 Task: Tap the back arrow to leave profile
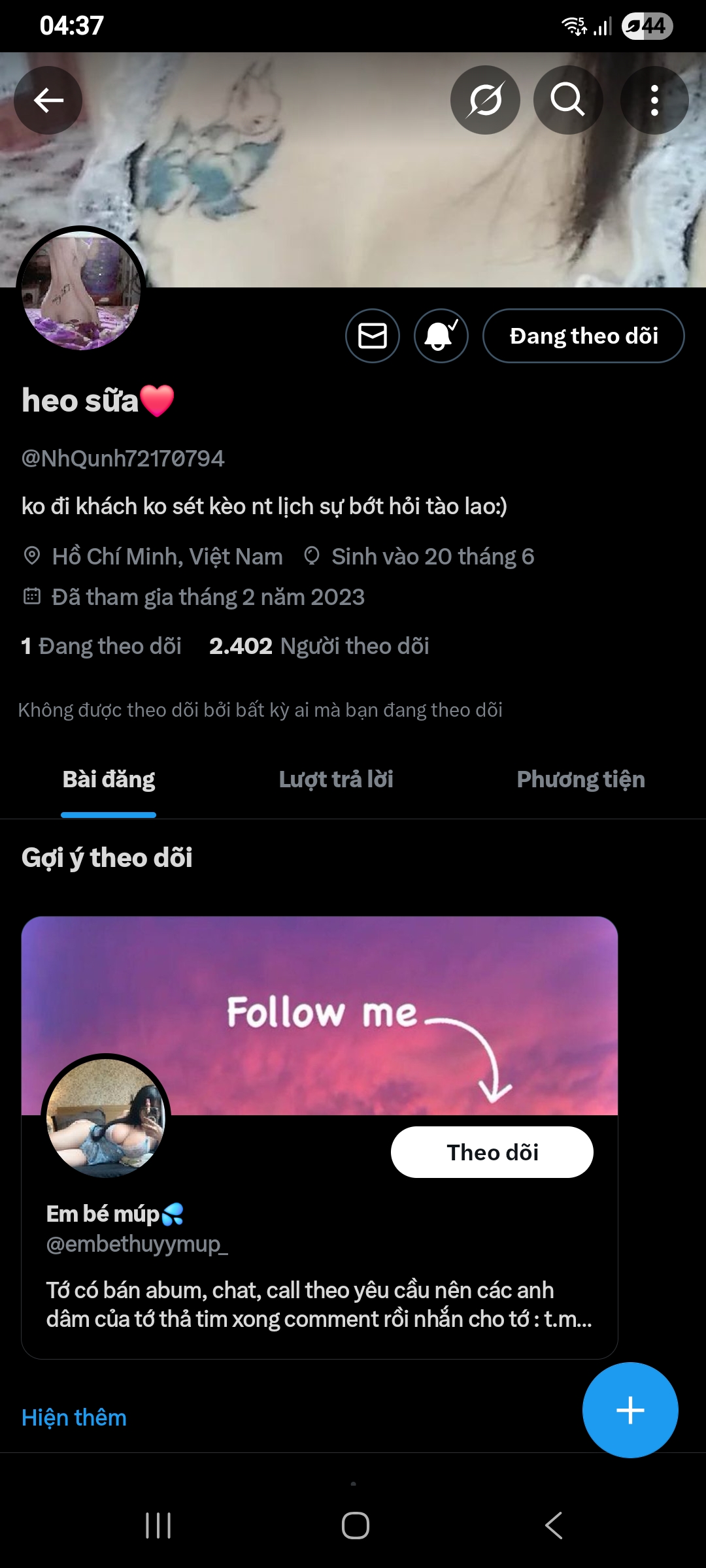pyautogui.click(x=48, y=100)
